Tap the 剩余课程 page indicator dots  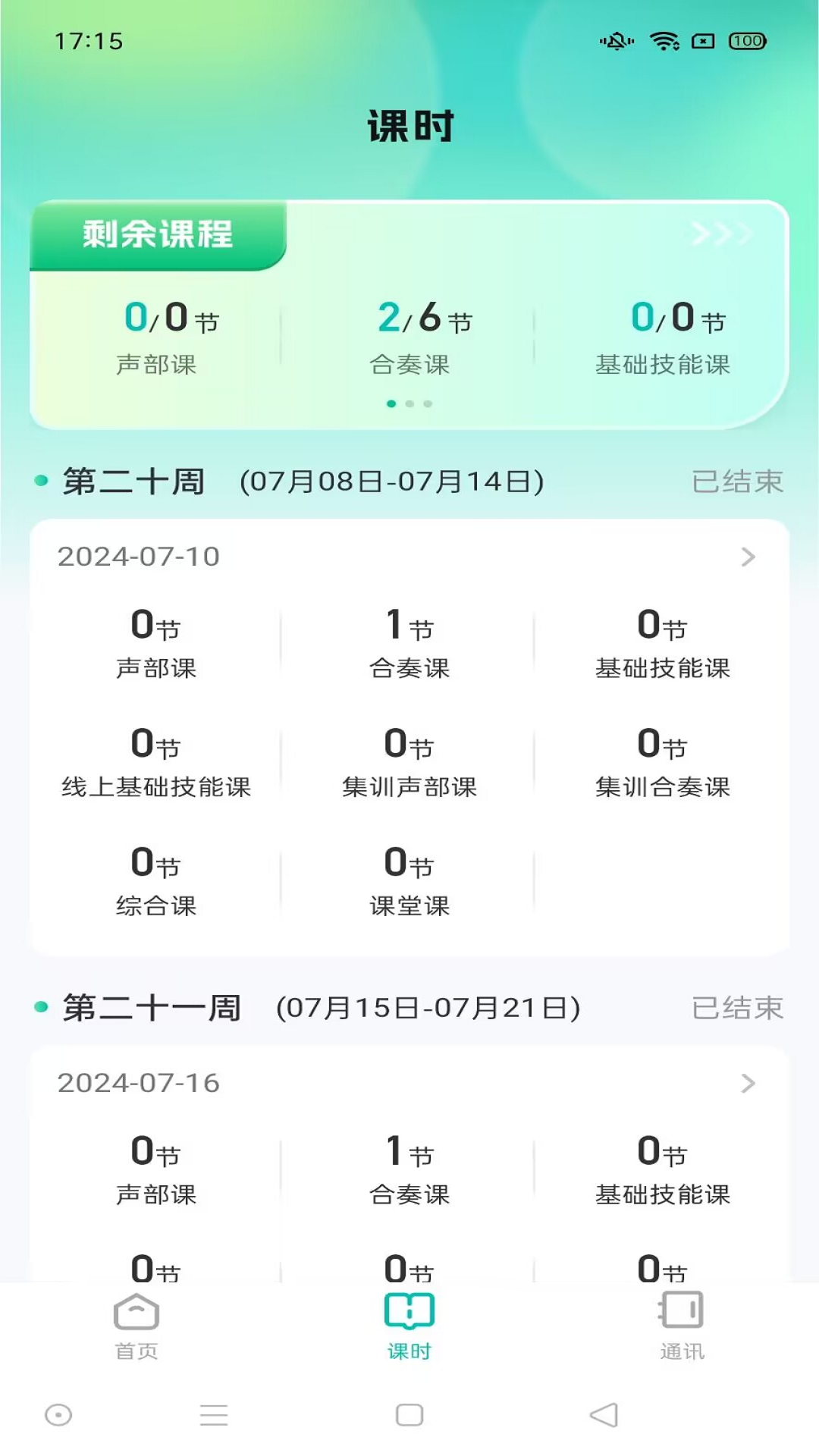click(409, 404)
